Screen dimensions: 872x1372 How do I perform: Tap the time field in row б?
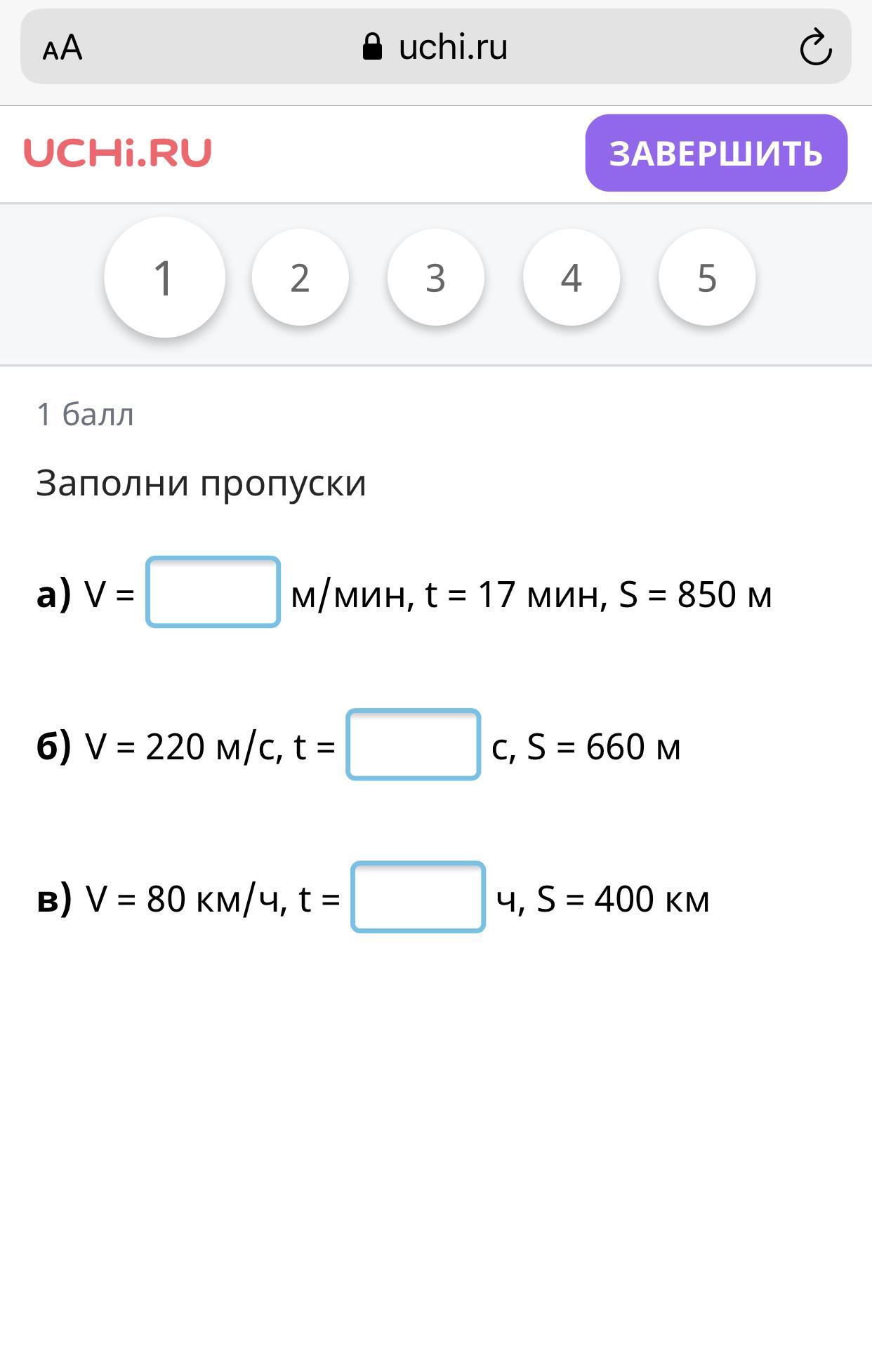click(x=413, y=745)
